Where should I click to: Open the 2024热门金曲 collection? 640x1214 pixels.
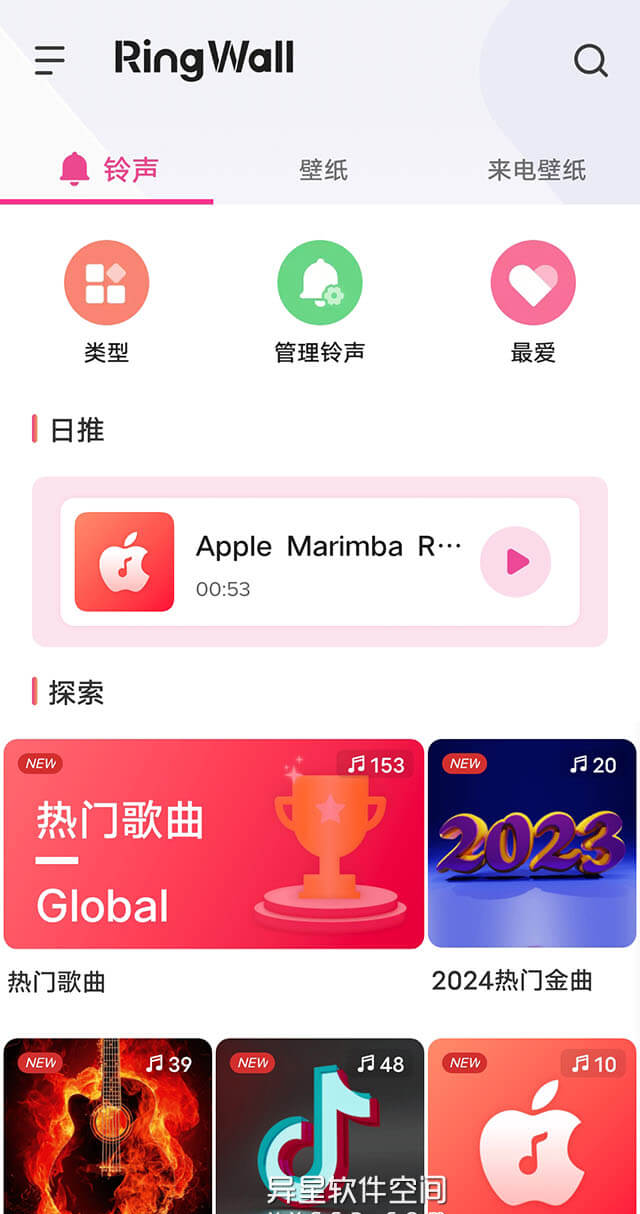click(532, 844)
